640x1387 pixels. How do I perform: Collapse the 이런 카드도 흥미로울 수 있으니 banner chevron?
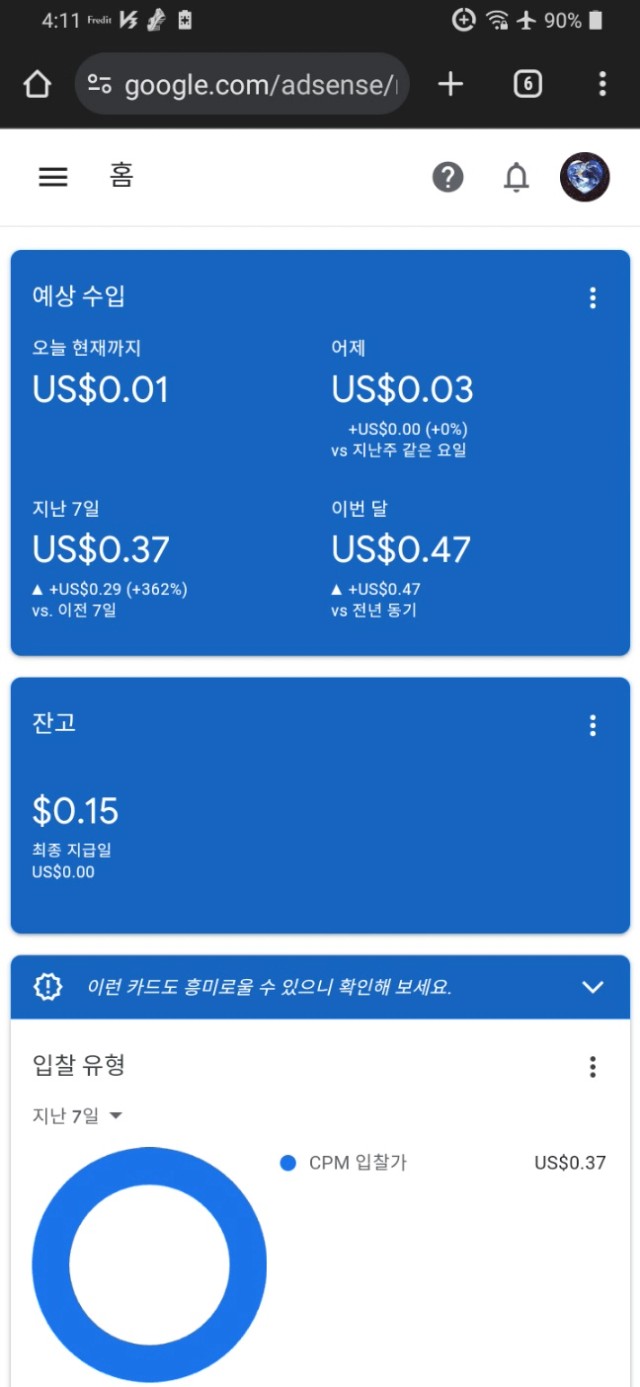pyautogui.click(x=593, y=987)
